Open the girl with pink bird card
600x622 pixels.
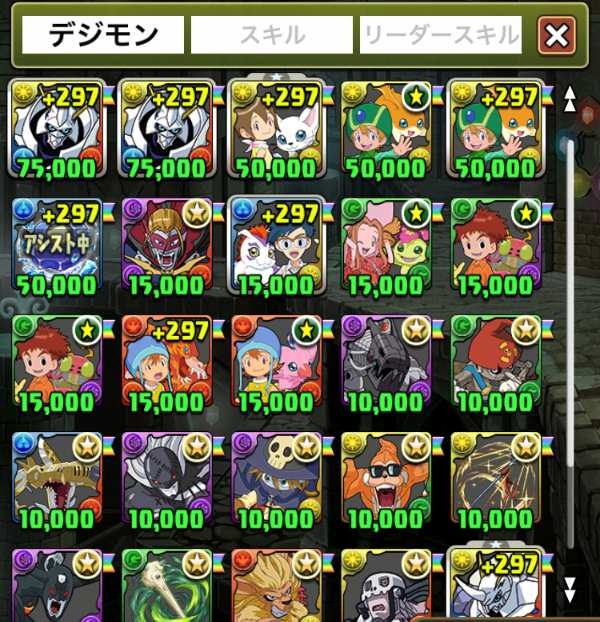pos(273,360)
